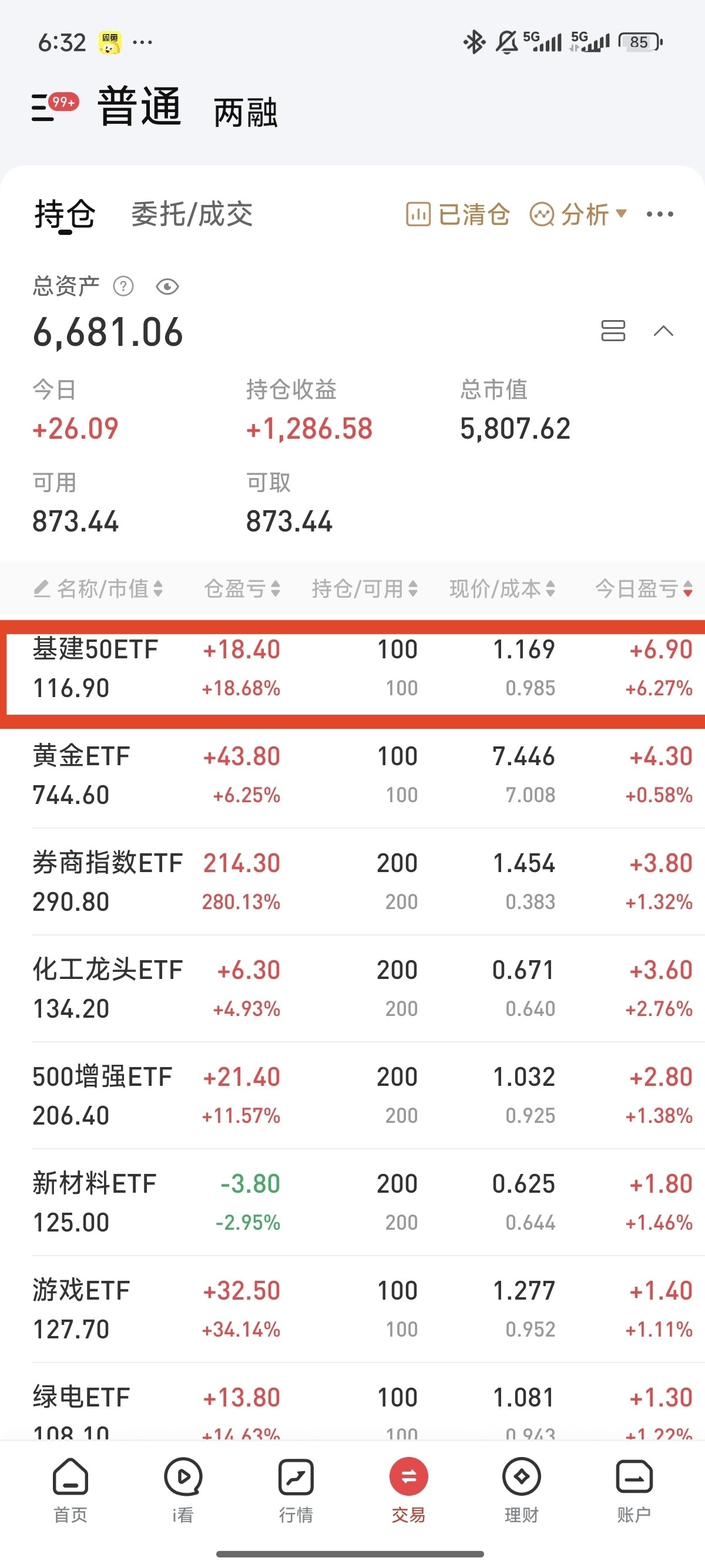This screenshot has width=705, height=1568.
Task: Switch to the 委托/成交 tab
Action: (x=192, y=214)
